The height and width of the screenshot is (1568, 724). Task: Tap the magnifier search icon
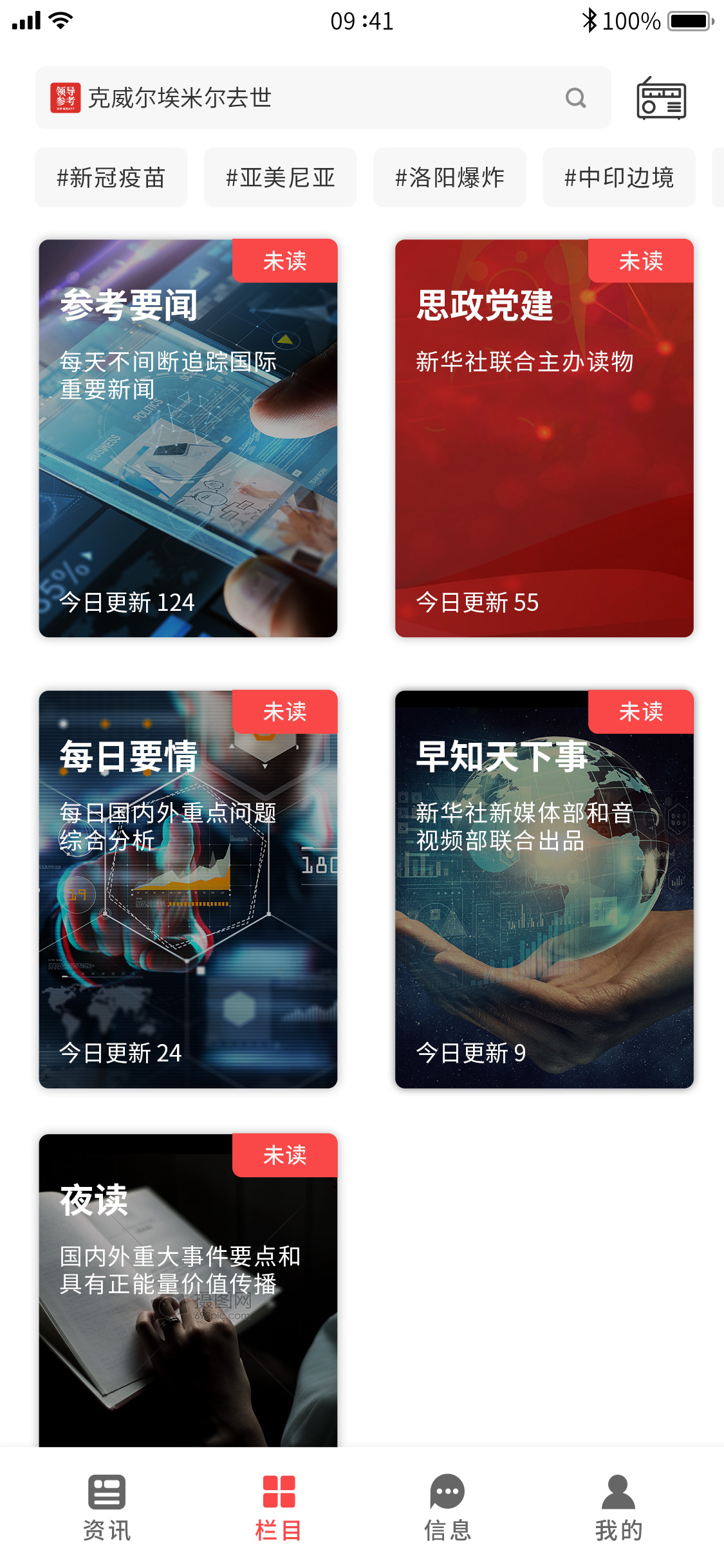tap(575, 98)
